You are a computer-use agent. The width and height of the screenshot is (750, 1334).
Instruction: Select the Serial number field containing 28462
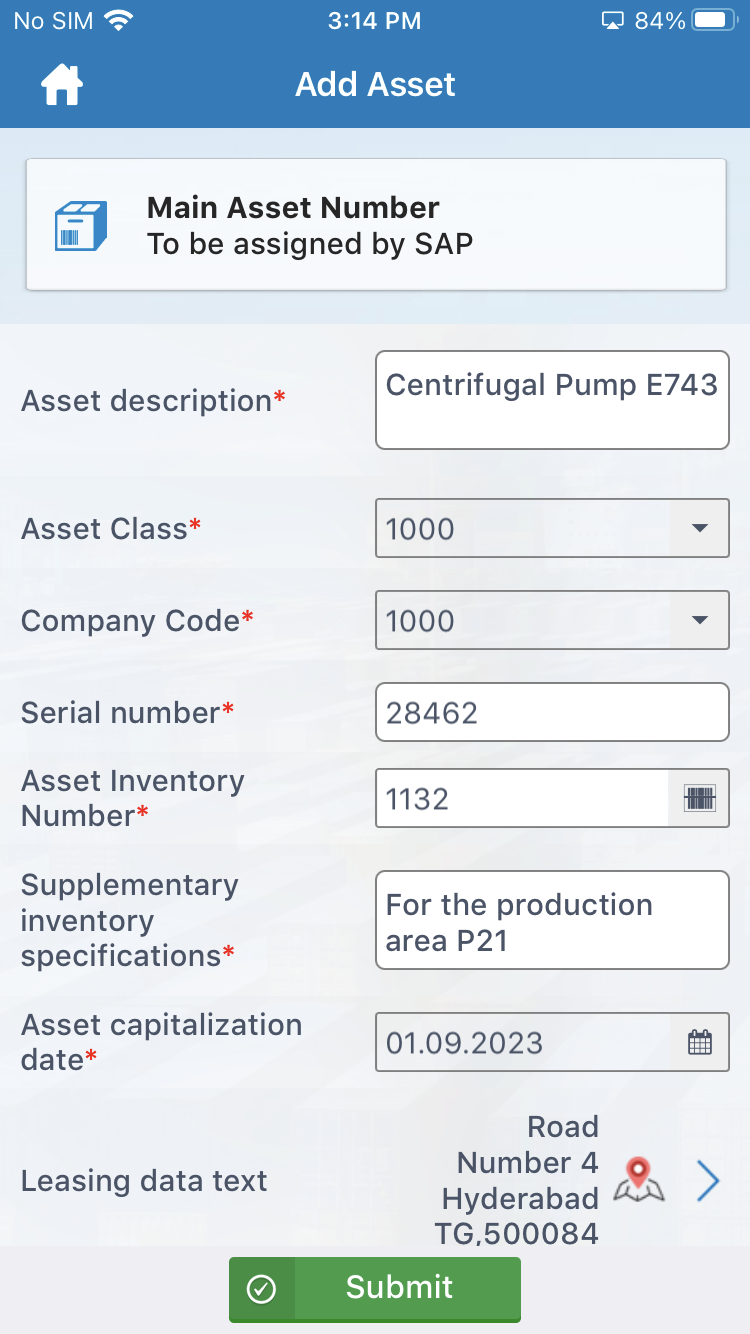click(x=551, y=711)
